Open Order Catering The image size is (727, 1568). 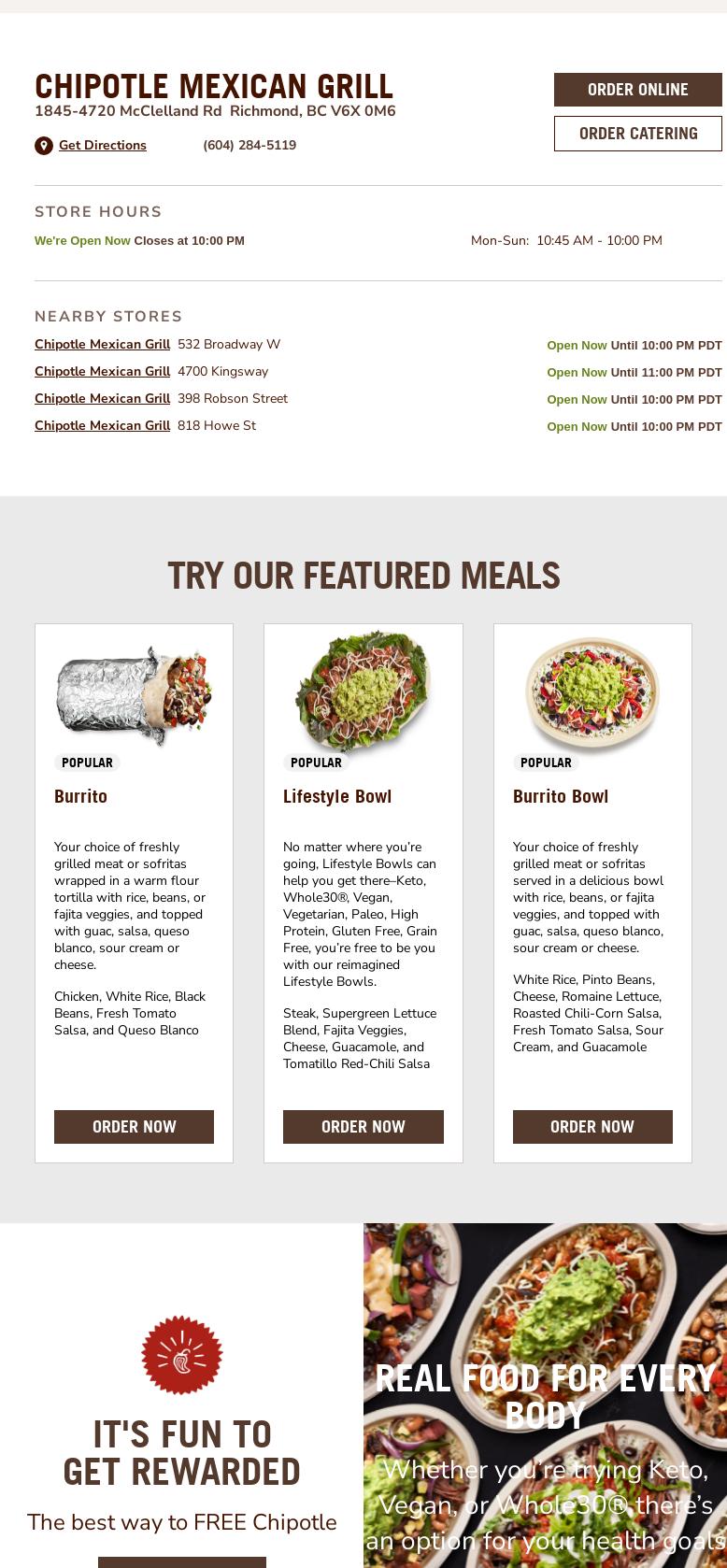[637, 134]
